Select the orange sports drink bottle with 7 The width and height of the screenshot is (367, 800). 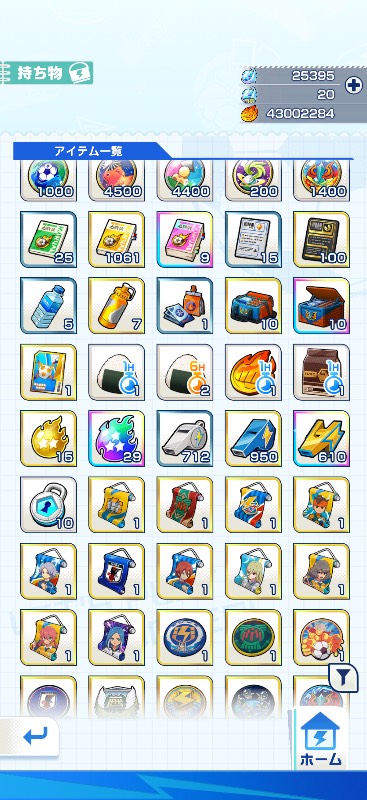(116, 306)
